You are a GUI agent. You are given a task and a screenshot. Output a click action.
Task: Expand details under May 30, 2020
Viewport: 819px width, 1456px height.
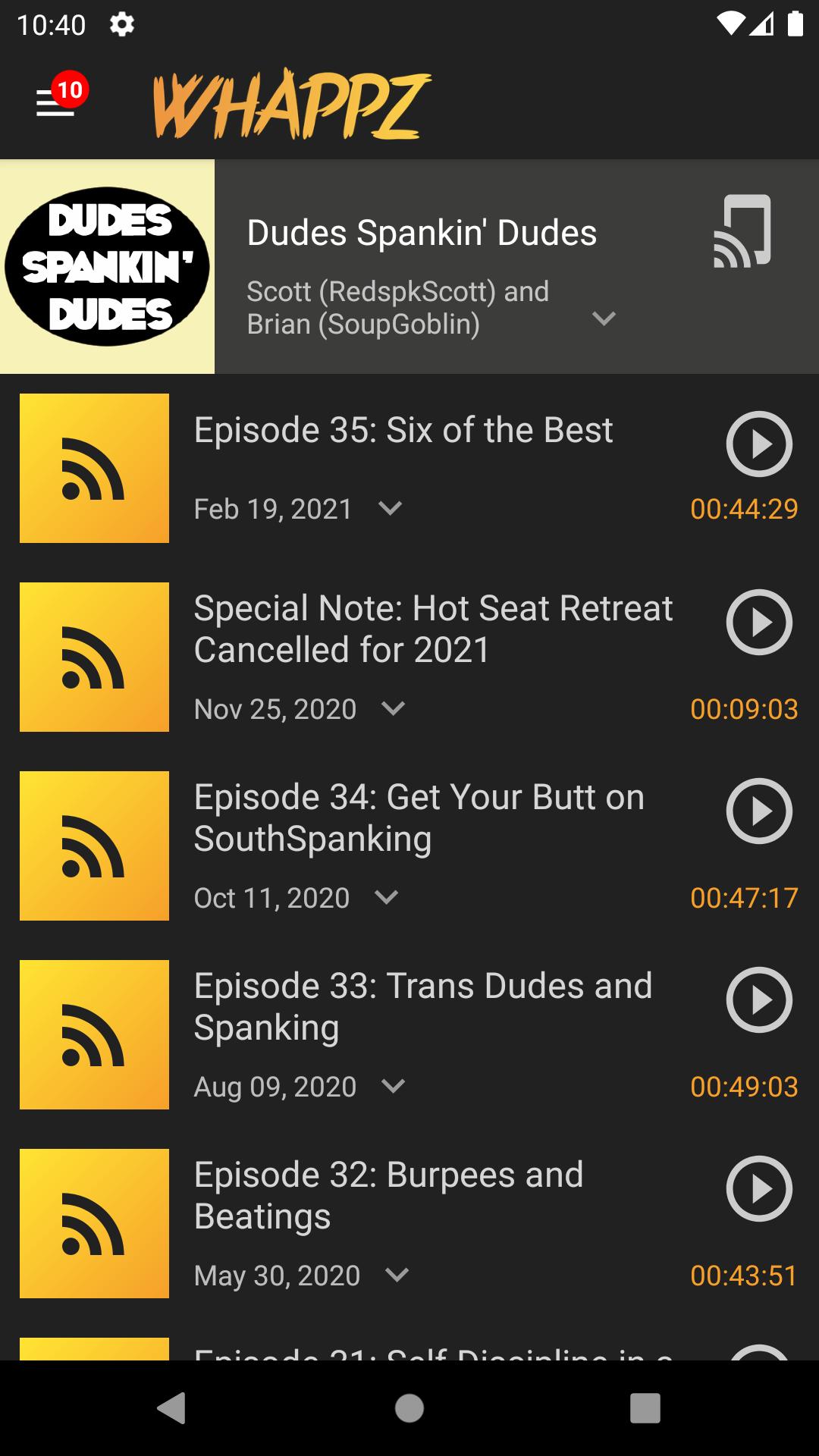(397, 1275)
